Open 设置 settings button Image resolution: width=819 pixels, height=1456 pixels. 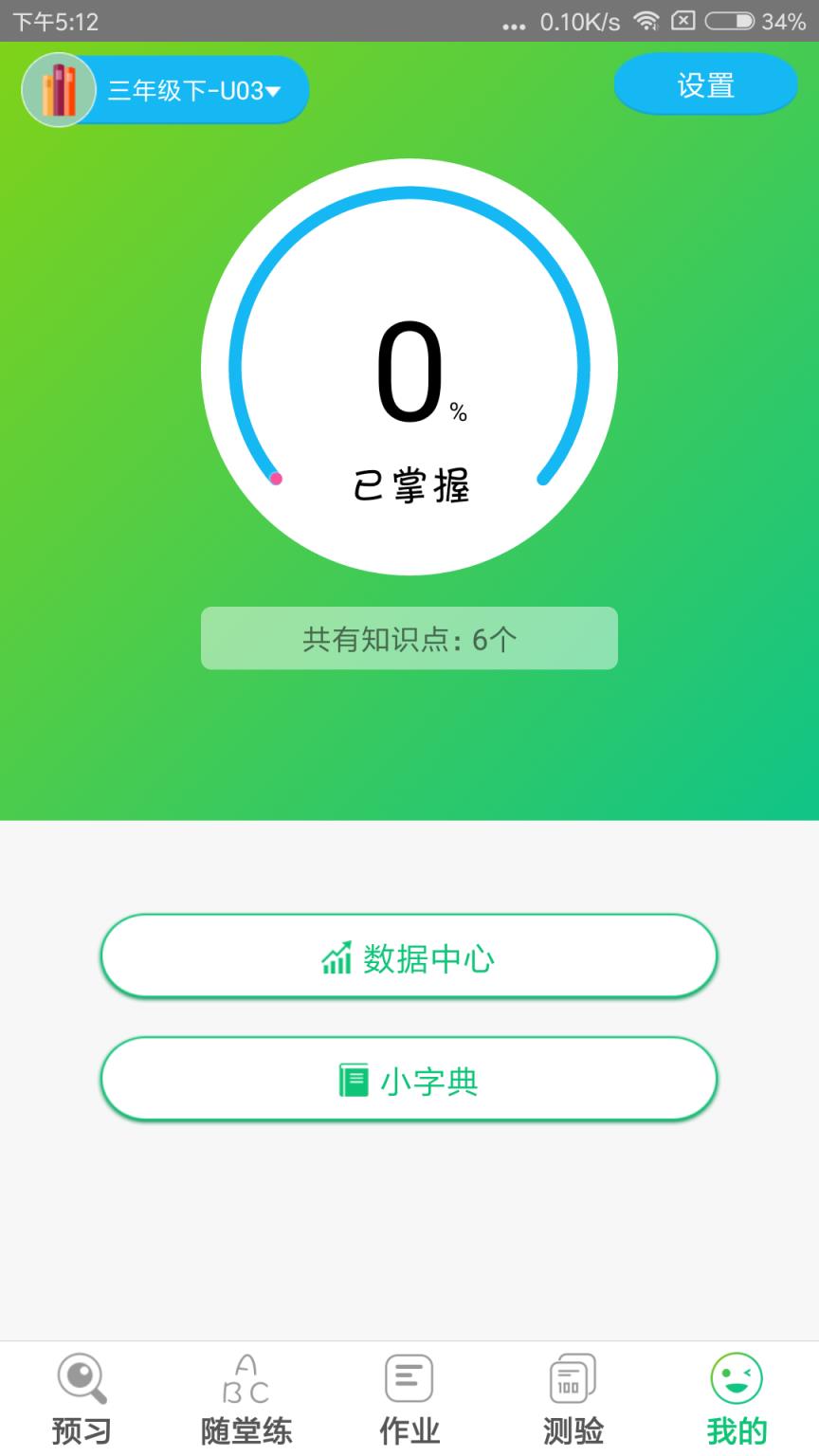click(x=706, y=84)
